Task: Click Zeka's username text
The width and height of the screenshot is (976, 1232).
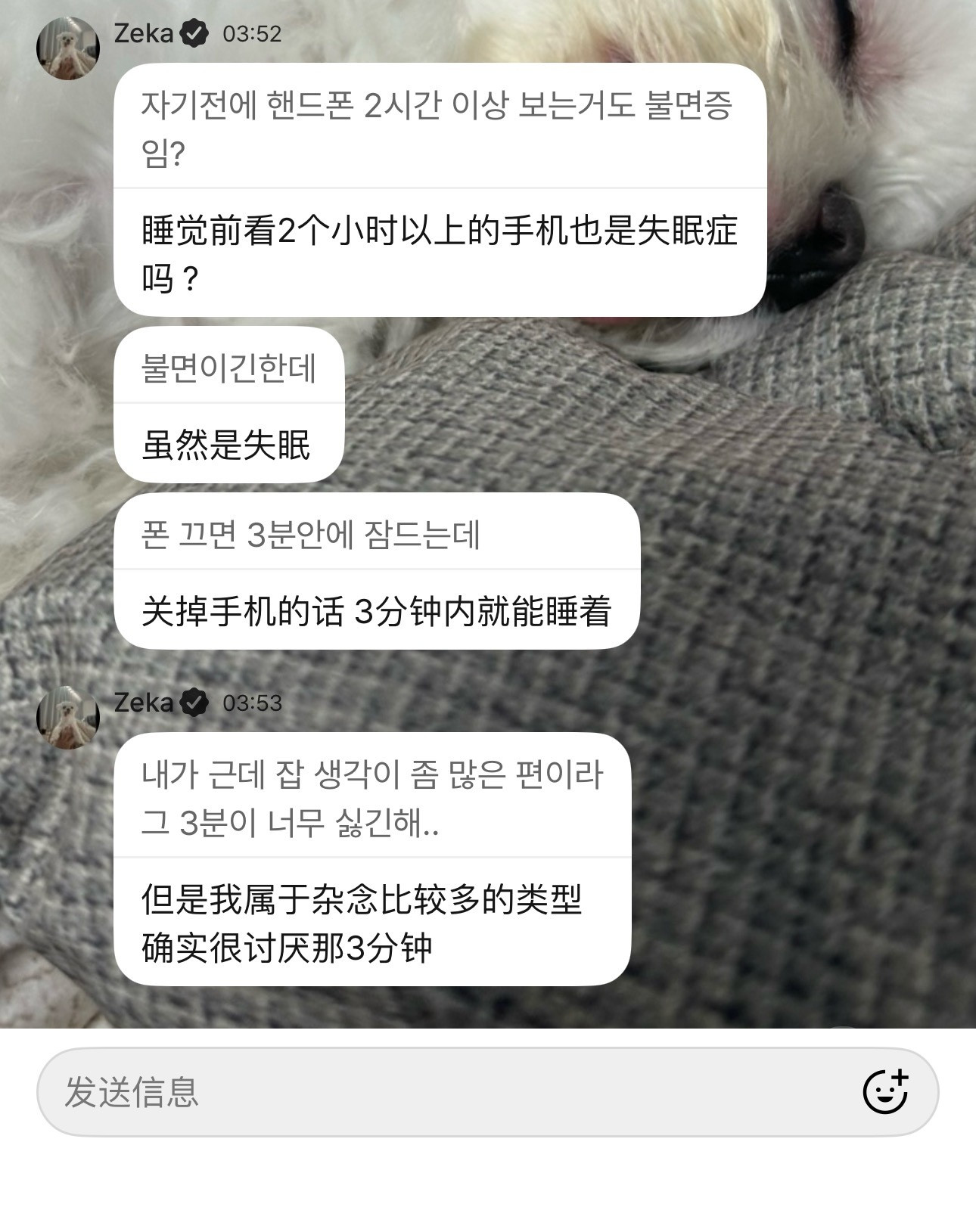Action: pyautogui.click(x=144, y=33)
